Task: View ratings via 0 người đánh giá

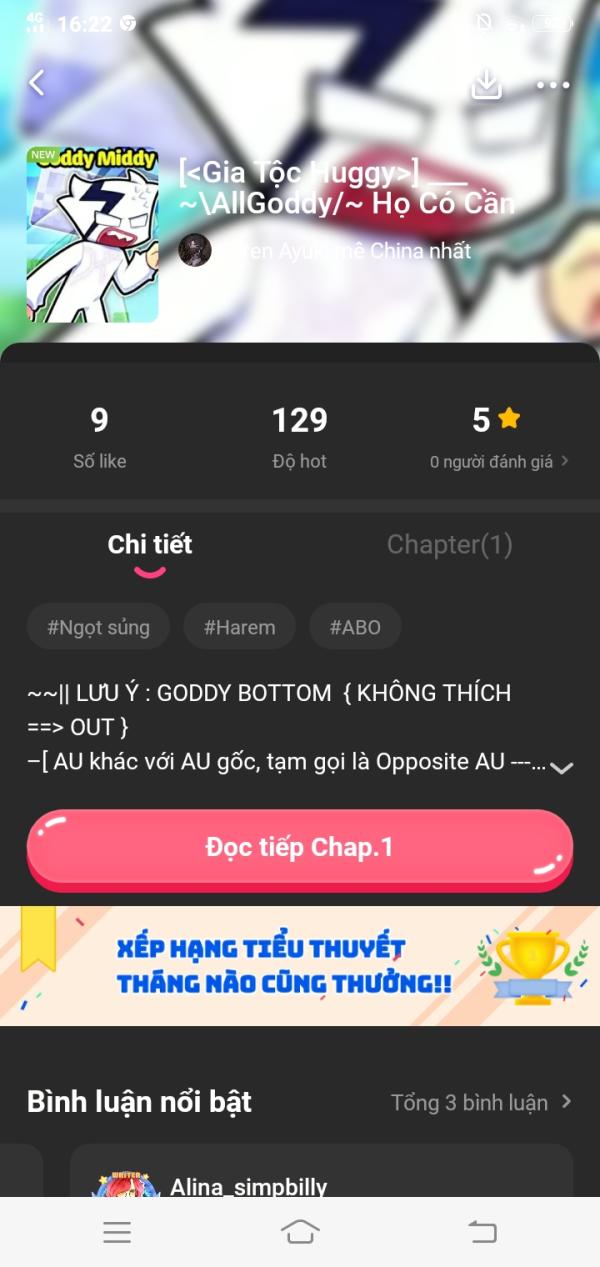Action: pos(499,462)
